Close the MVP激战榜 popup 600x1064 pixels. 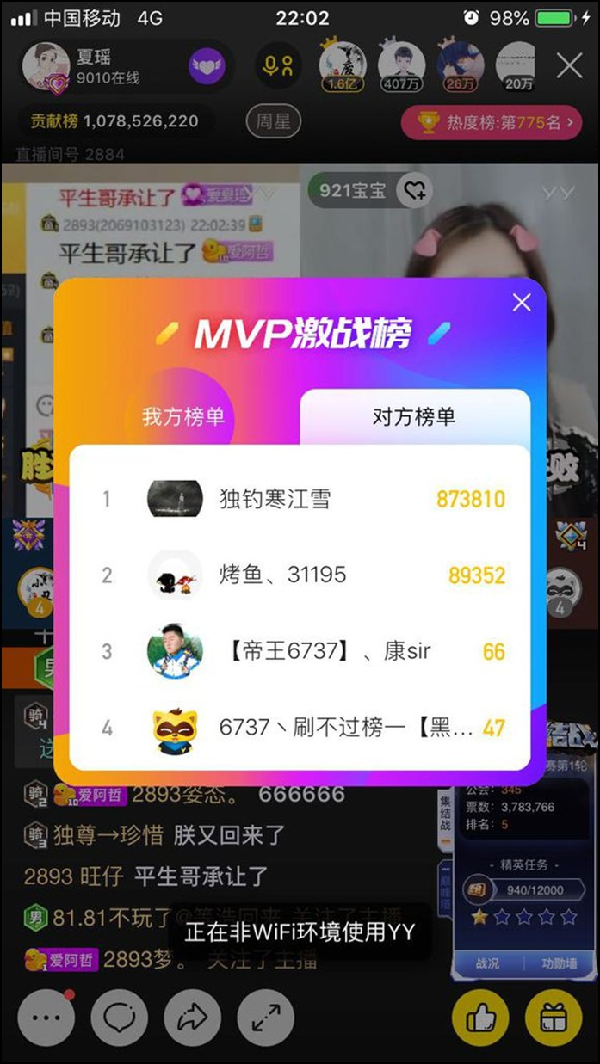(x=521, y=302)
